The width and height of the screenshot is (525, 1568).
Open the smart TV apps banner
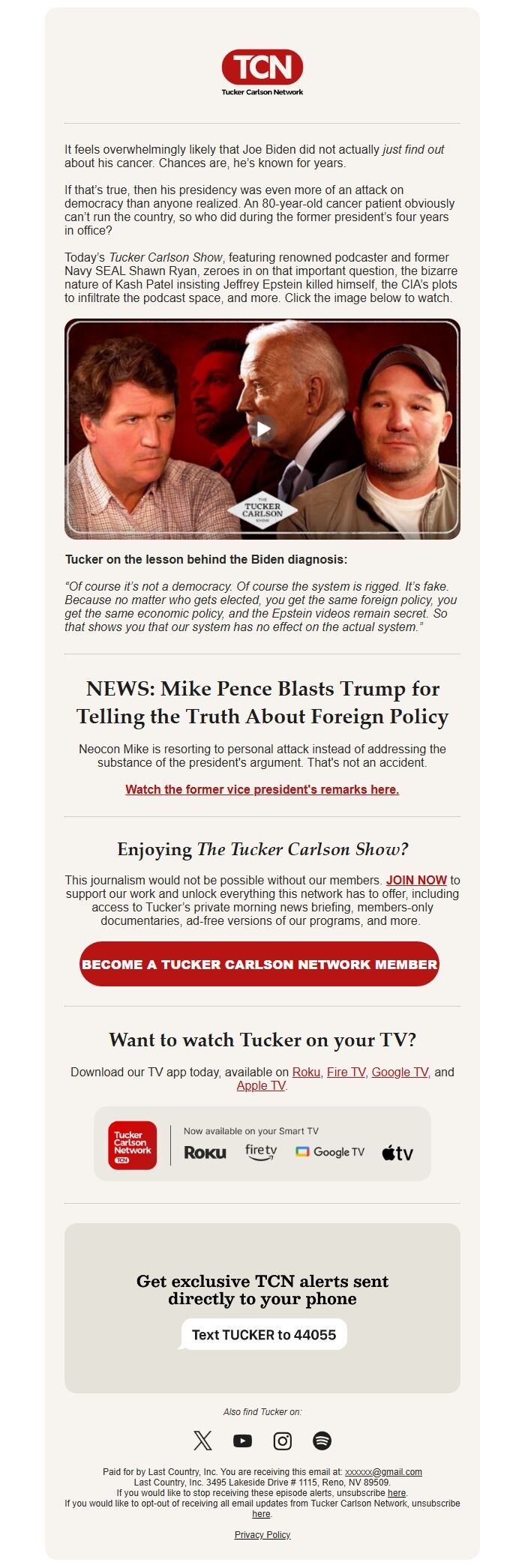pyautogui.click(x=262, y=1144)
